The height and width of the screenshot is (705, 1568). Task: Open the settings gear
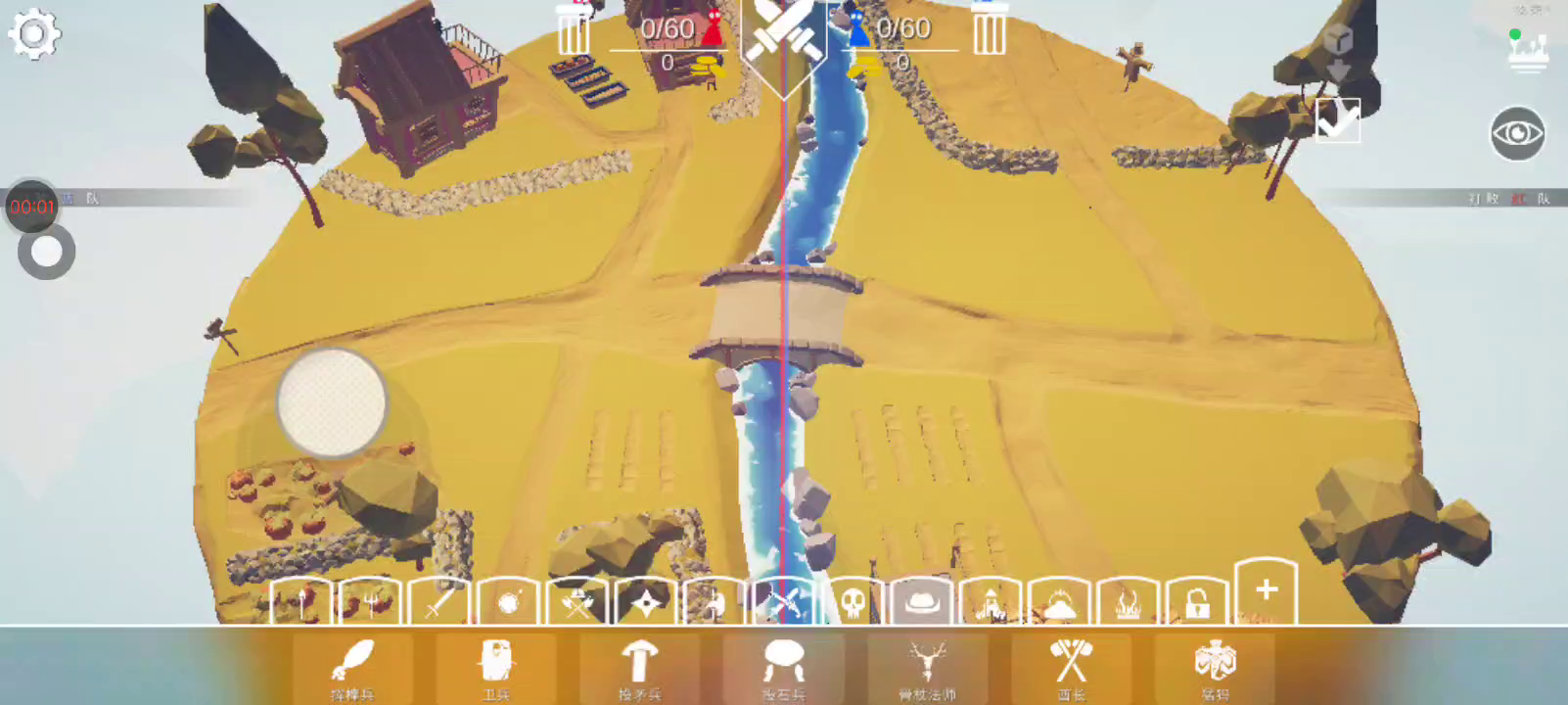pyautogui.click(x=34, y=34)
